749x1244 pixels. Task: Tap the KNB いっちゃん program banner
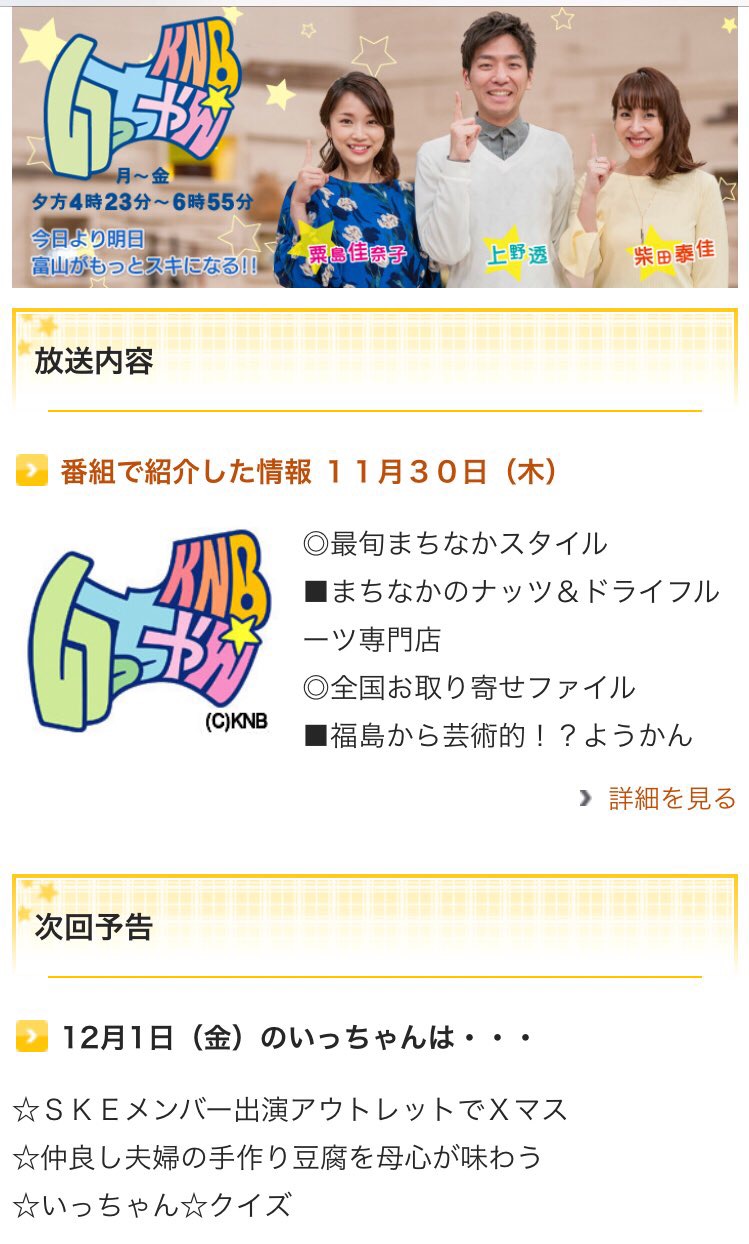375,148
